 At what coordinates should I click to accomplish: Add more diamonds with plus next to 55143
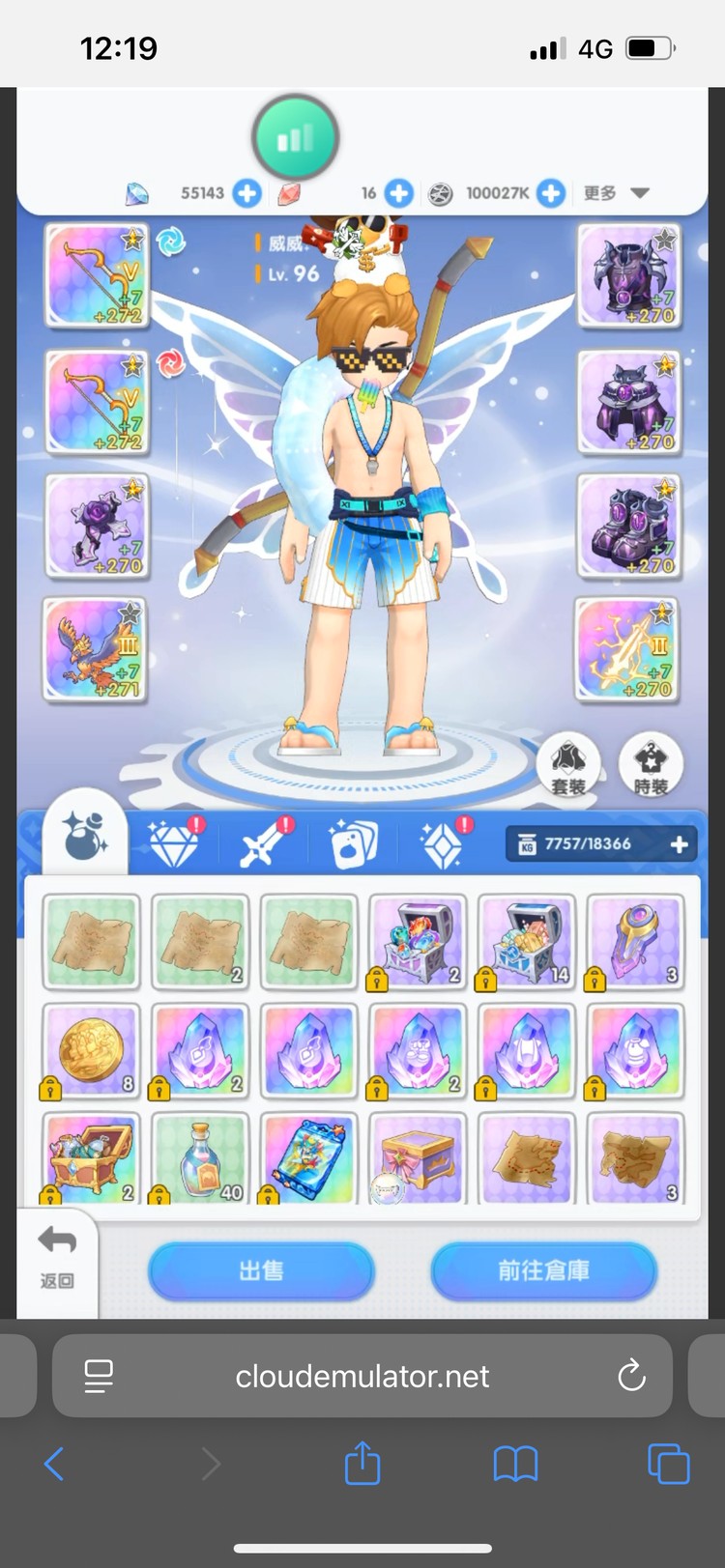(247, 193)
